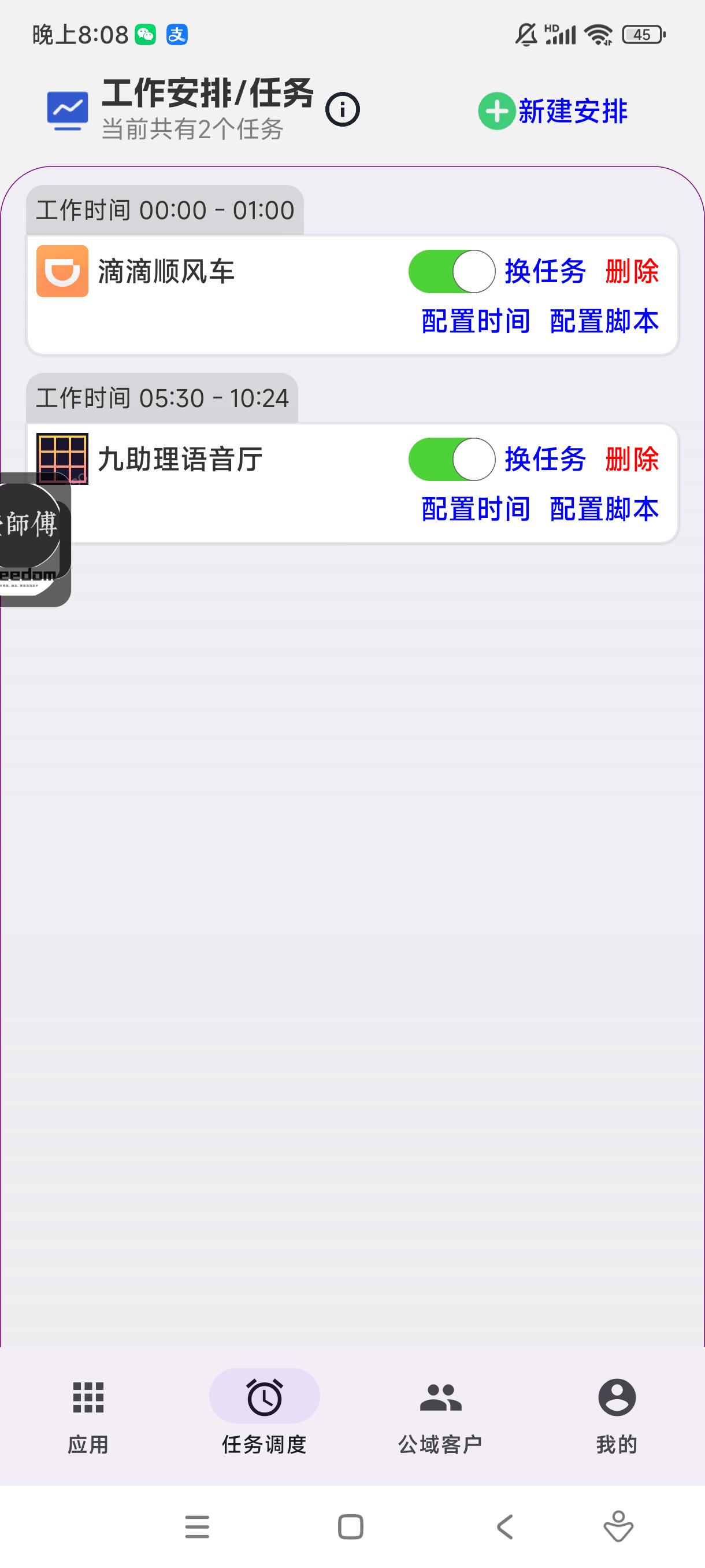Return to the home screen via system home

350,1527
